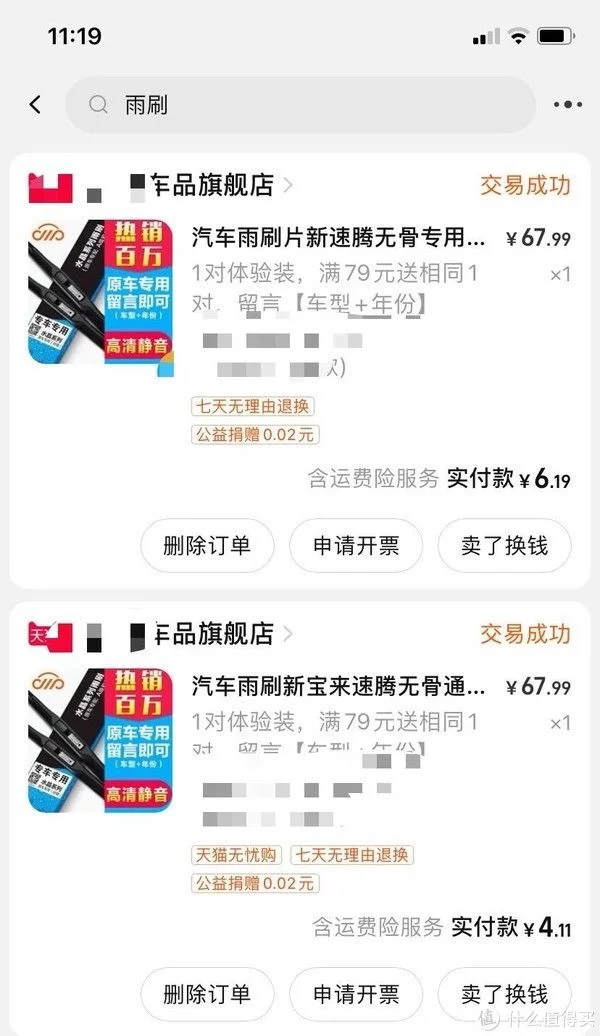Tap 卖了换钱 for the ¥6.19 order
The width and height of the screenshot is (600, 1036).
pyautogui.click(x=504, y=545)
